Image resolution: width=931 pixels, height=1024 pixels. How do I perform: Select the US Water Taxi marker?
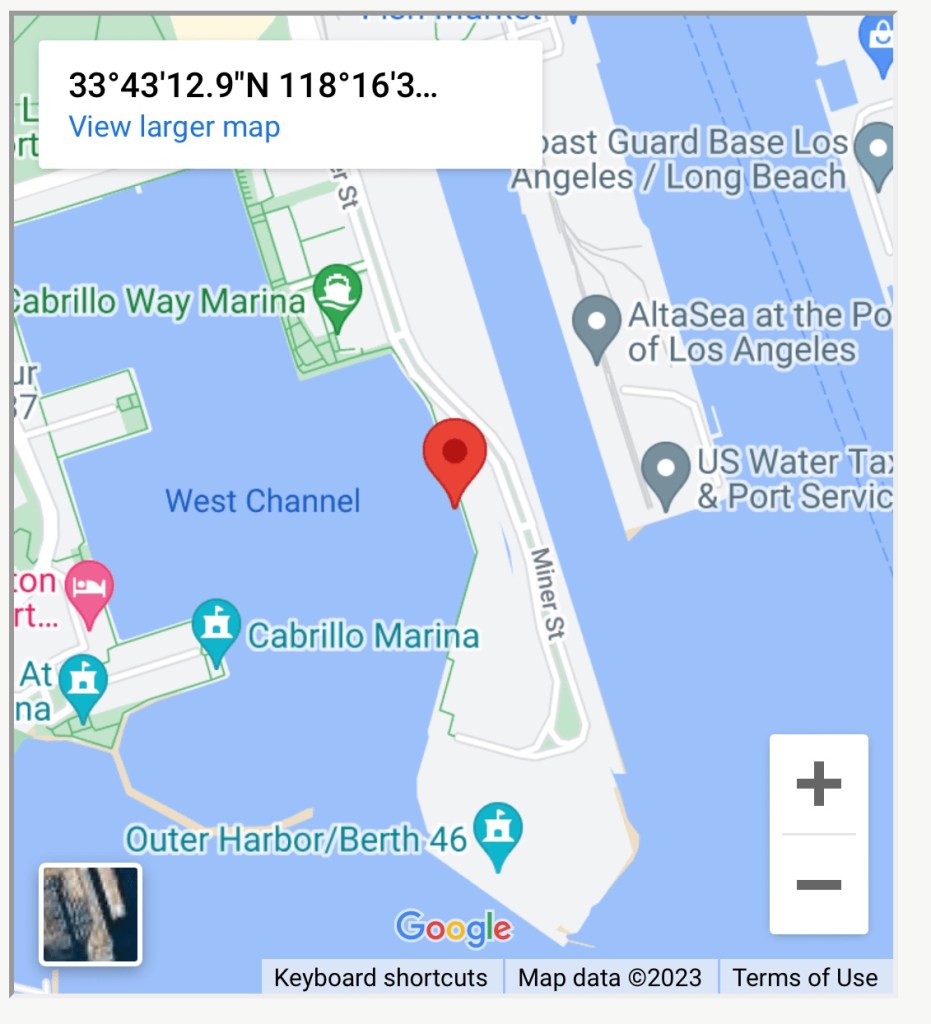pyautogui.click(x=665, y=471)
